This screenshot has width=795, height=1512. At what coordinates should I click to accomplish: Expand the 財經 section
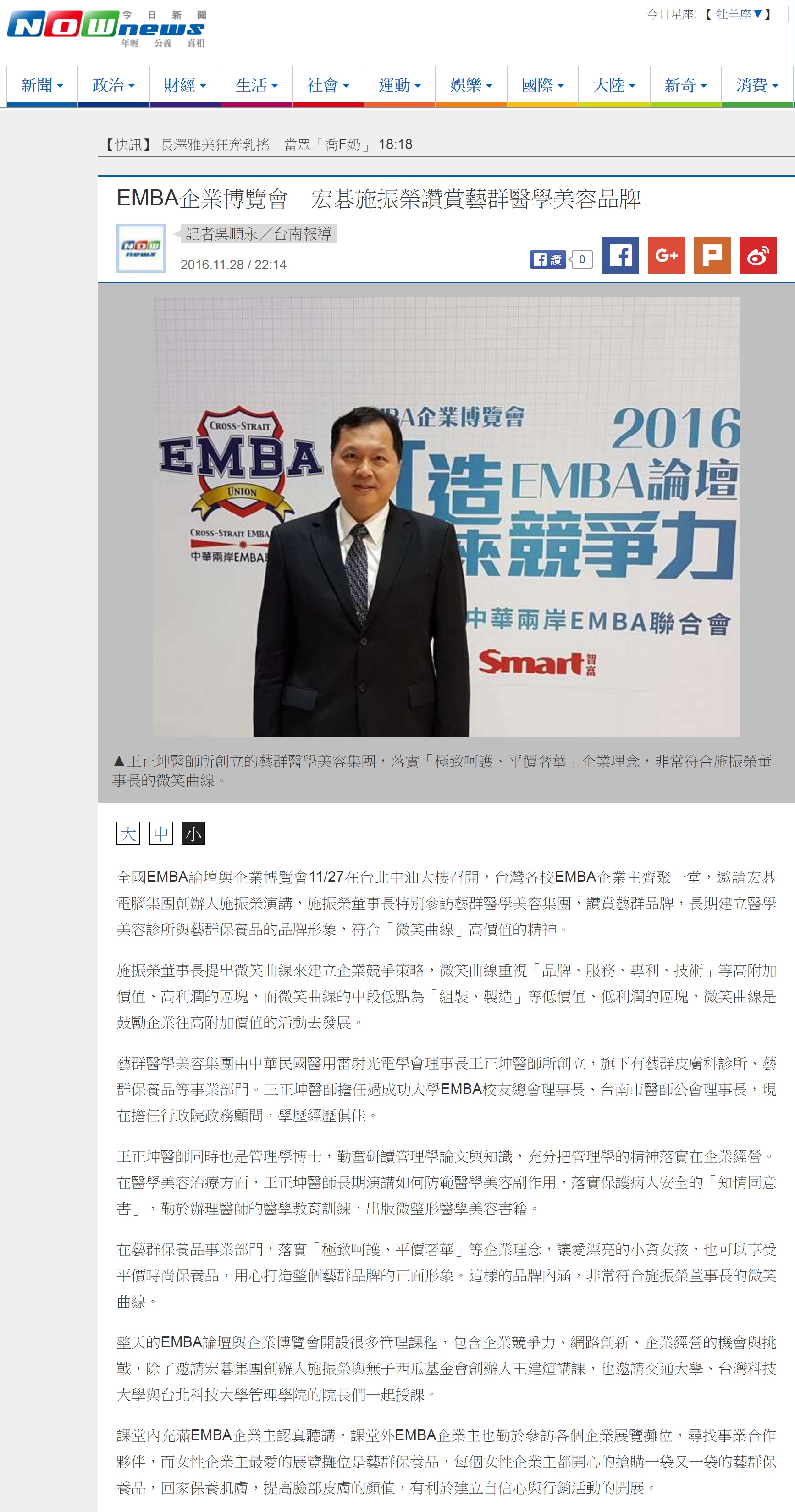coord(185,86)
